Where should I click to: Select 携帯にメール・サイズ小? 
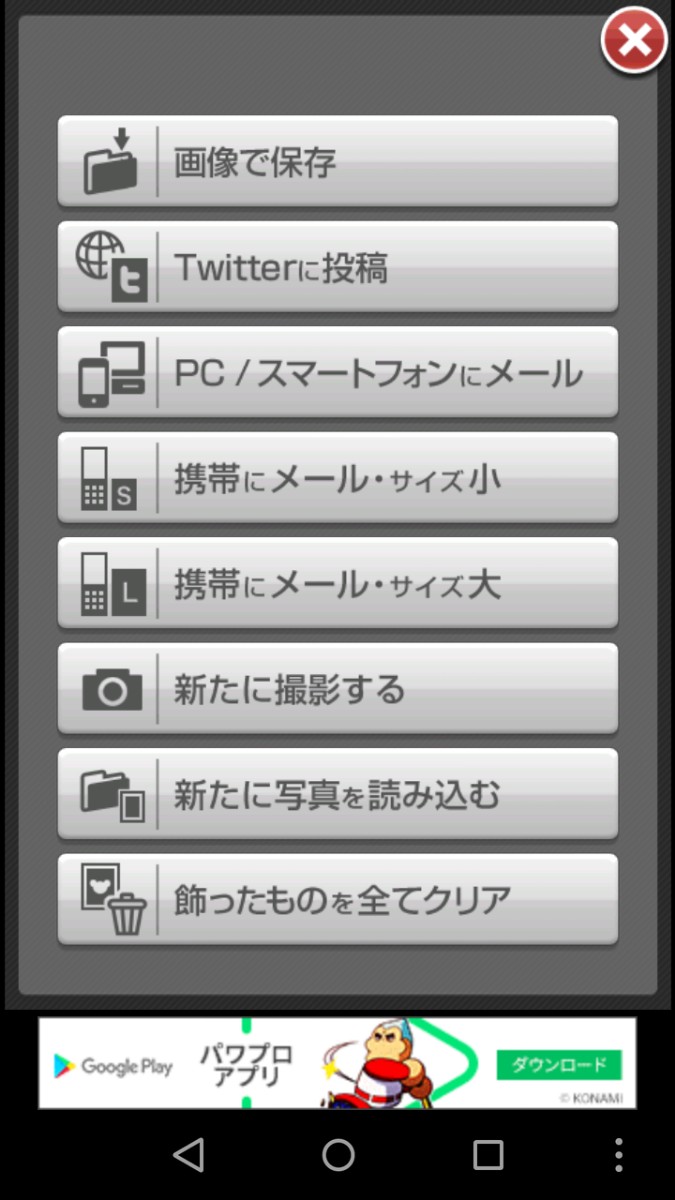[338, 478]
